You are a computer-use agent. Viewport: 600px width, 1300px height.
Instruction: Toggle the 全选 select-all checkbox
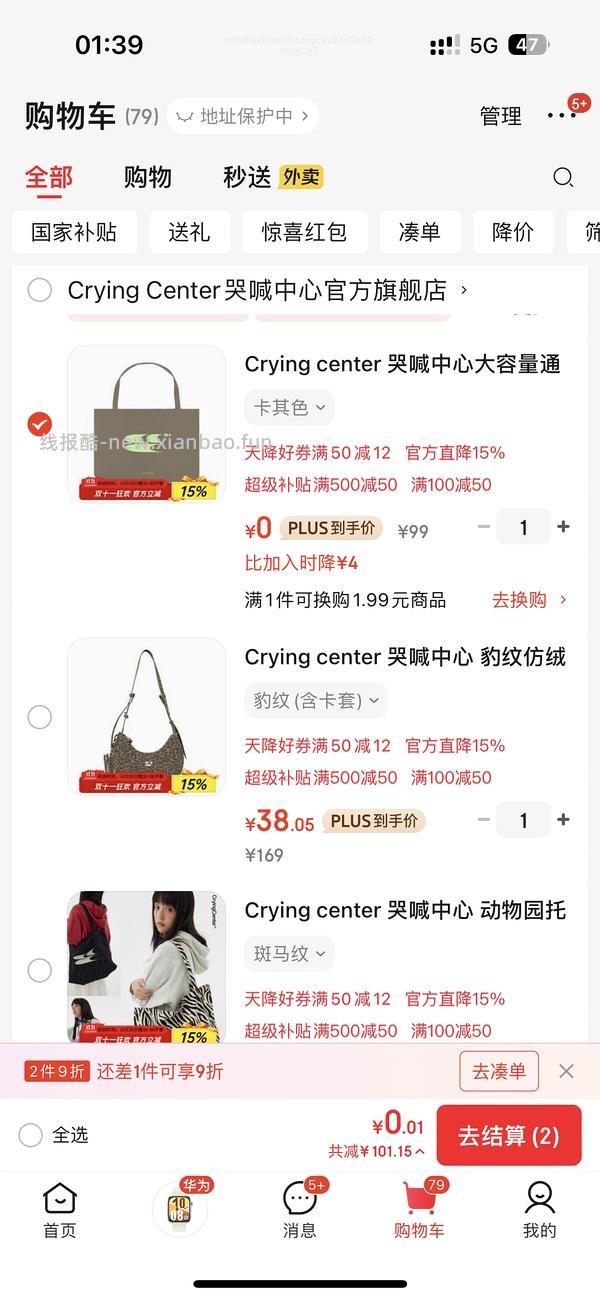pyautogui.click(x=31, y=1135)
